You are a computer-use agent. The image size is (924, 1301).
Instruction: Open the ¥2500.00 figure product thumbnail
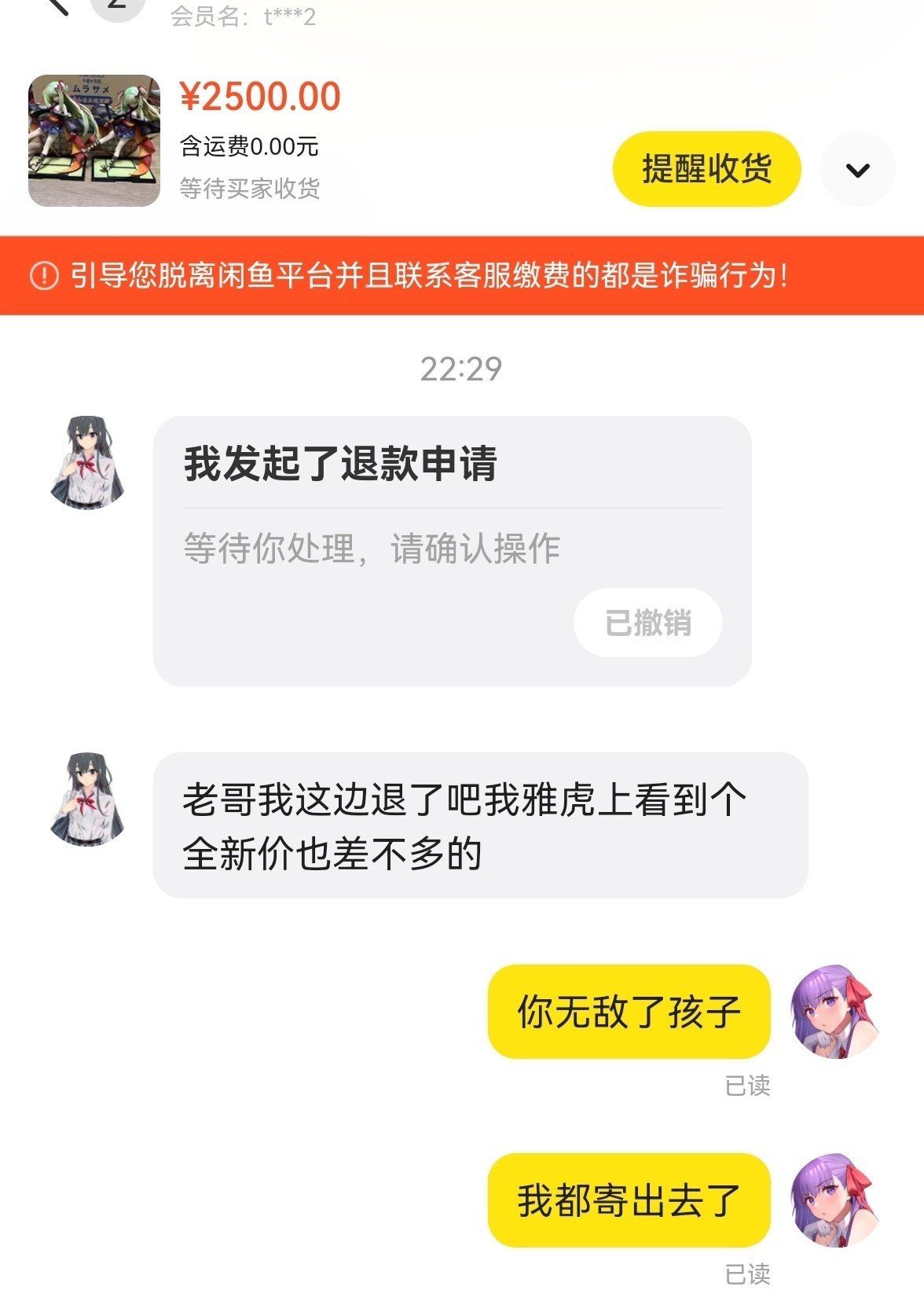click(94, 141)
